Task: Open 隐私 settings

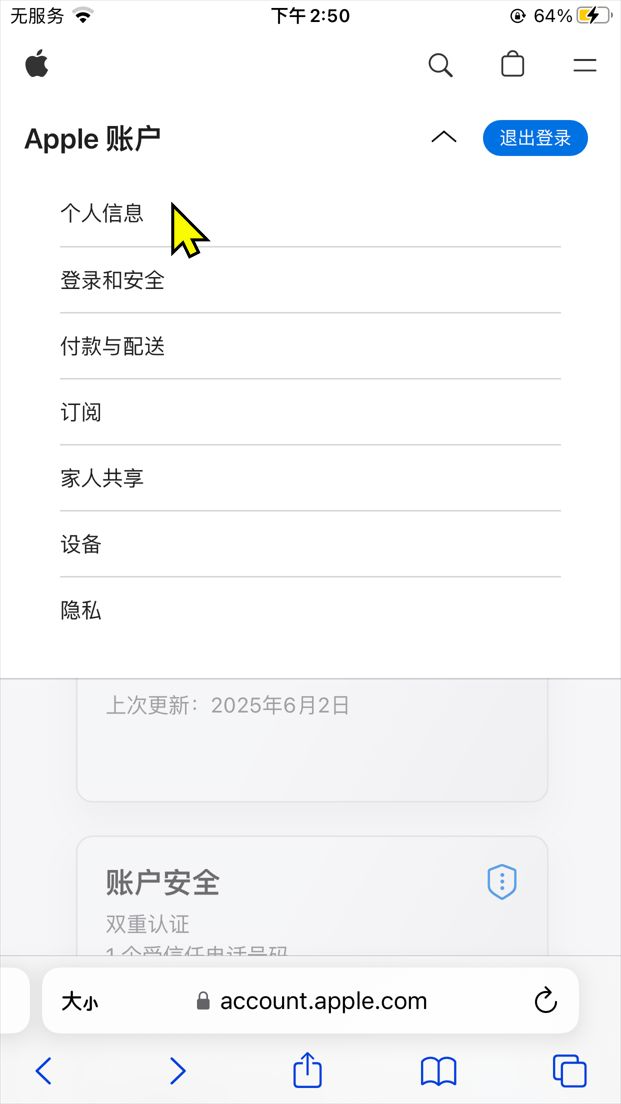Action: 81,610
